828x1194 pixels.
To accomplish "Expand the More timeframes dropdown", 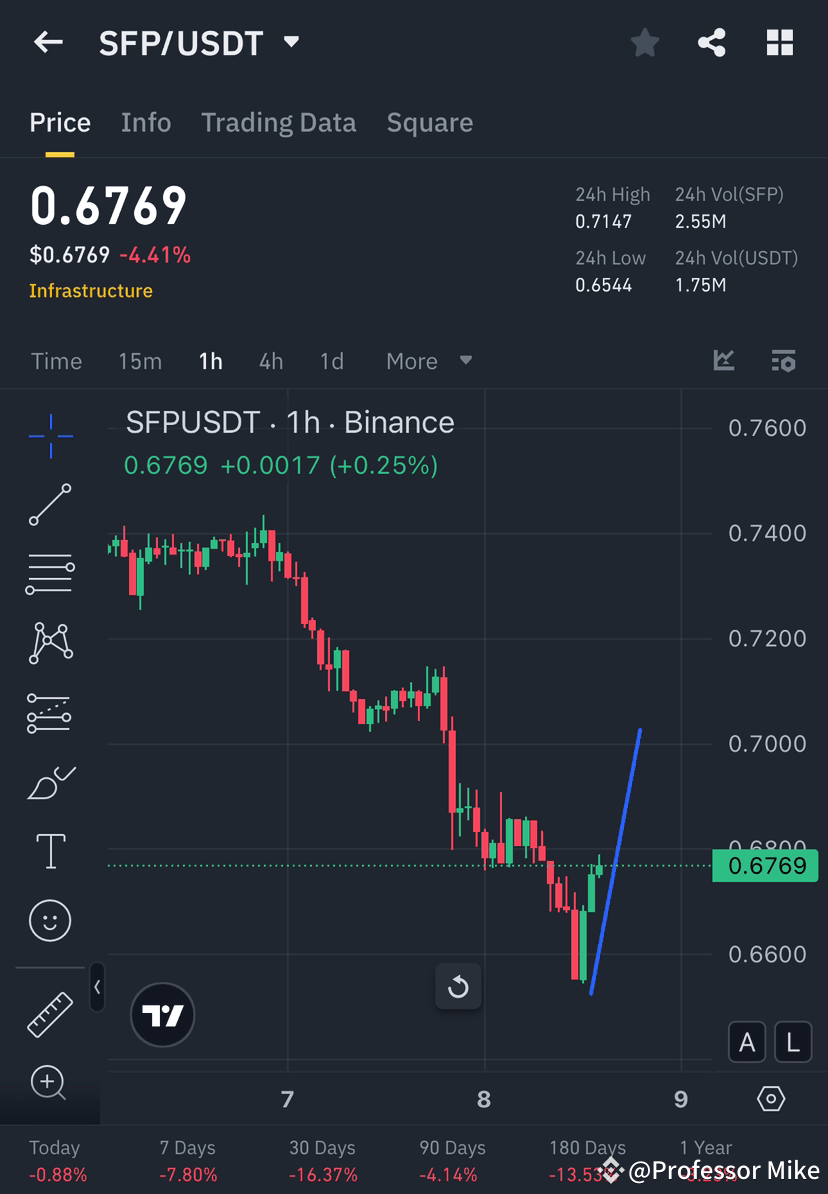I will pyautogui.click(x=428, y=360).
